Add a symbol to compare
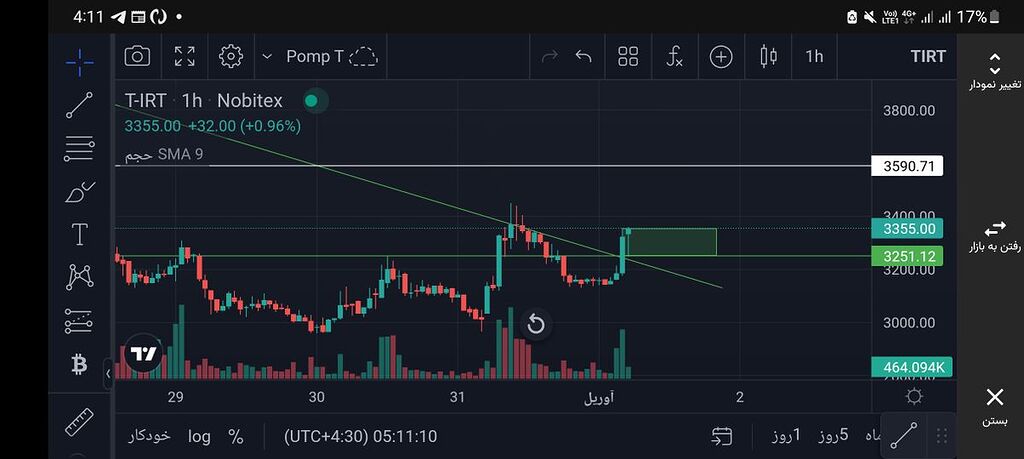The height and width of the screenshot is (459, 1024). (721, 56)
